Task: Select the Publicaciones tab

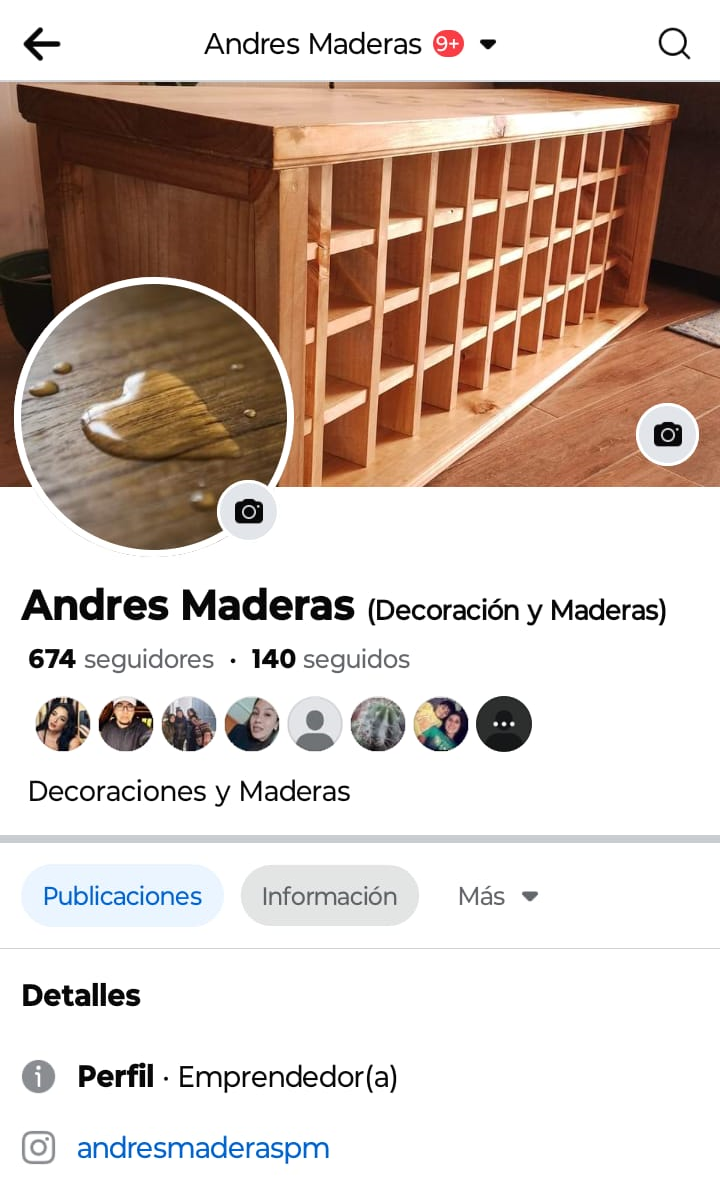Action: tap(122, 896)
